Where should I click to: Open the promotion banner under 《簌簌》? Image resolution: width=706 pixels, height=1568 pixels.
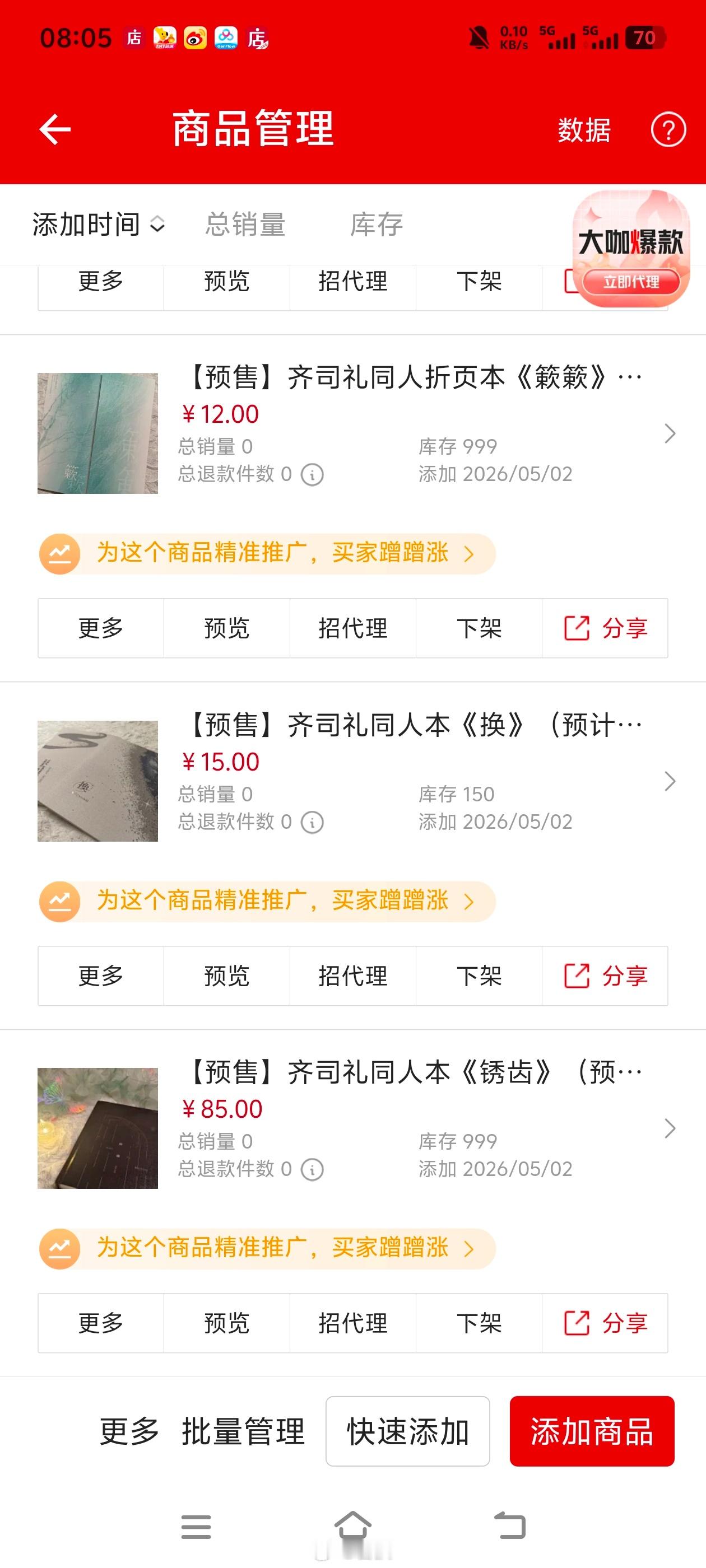[267, 554]
